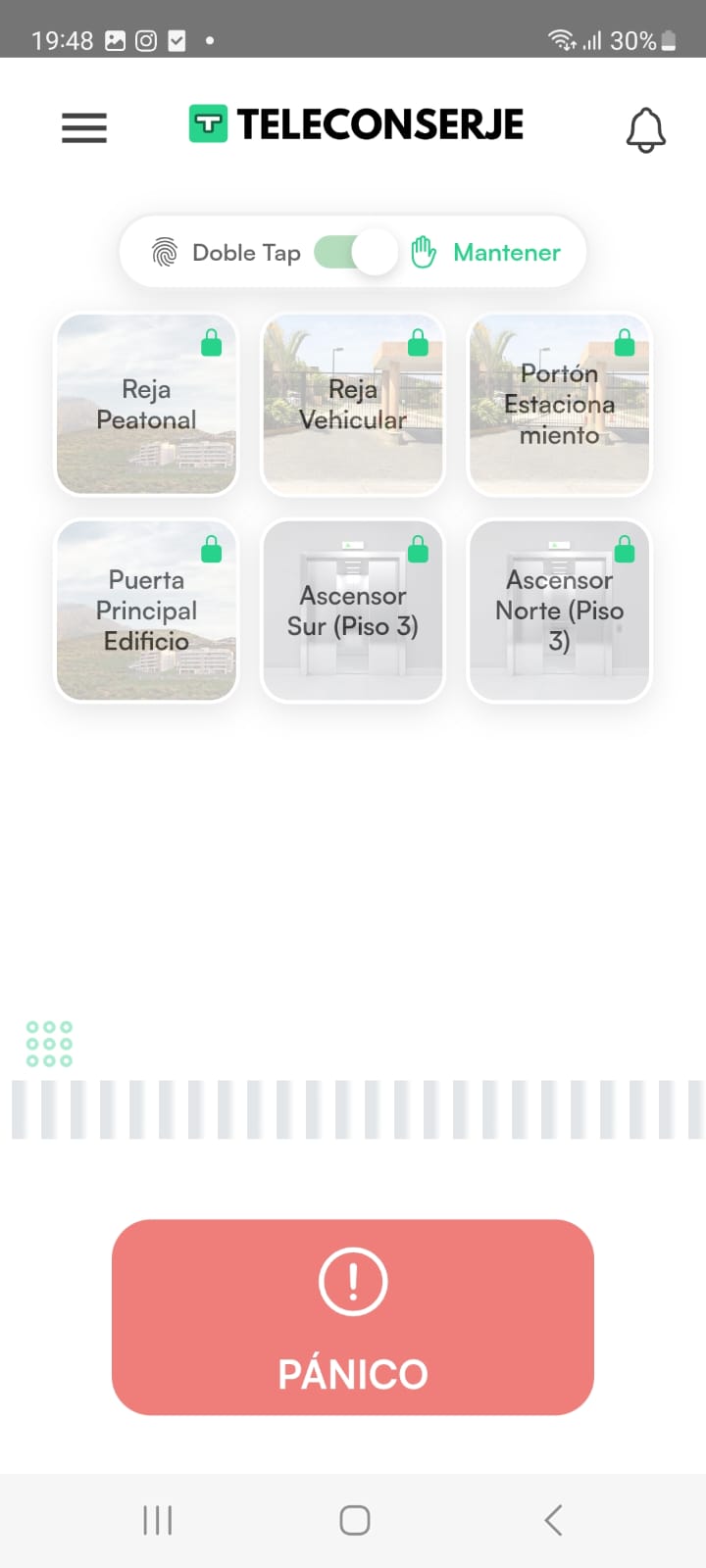Open the hamburger navigation menu
706x1568 pixels.
83,127
